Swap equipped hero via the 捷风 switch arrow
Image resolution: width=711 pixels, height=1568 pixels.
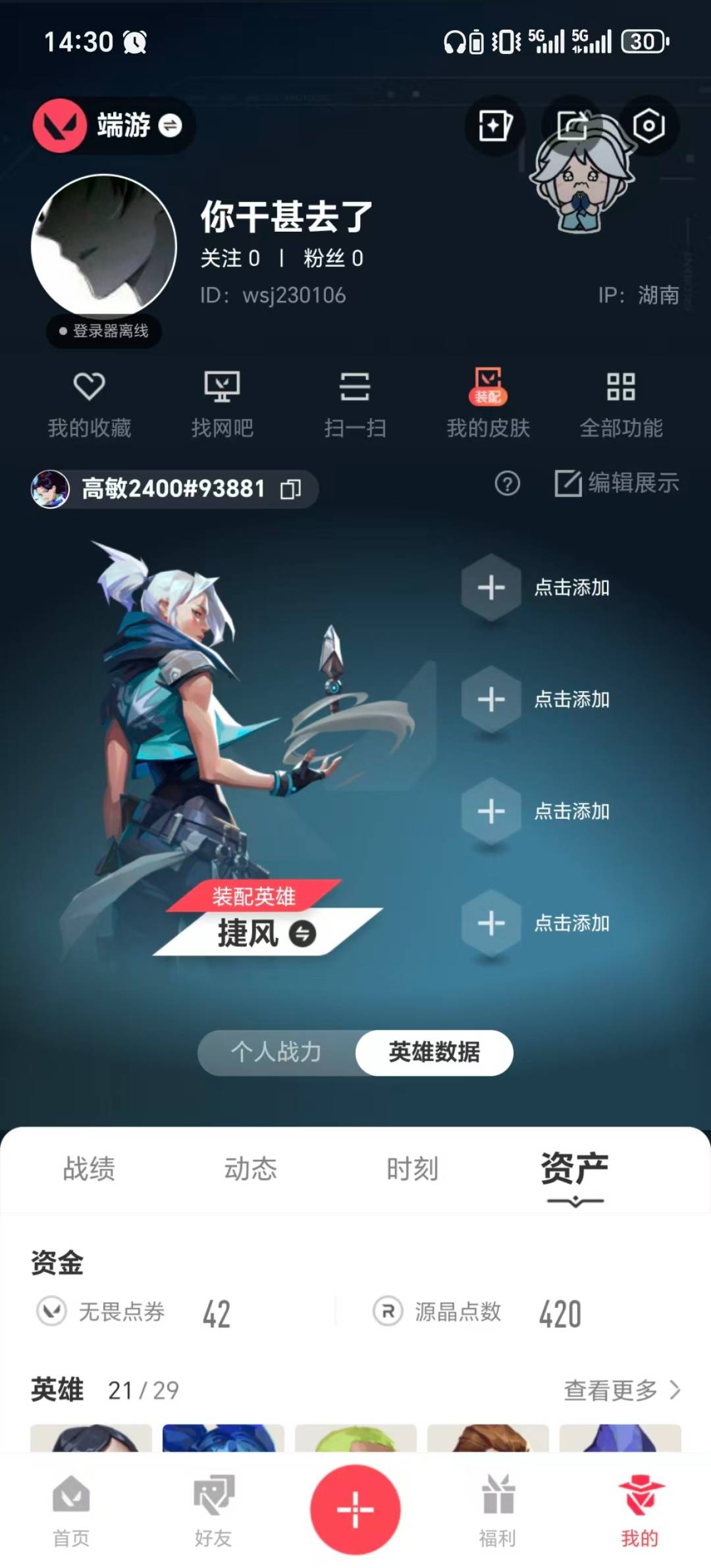[x=302, y=935]
